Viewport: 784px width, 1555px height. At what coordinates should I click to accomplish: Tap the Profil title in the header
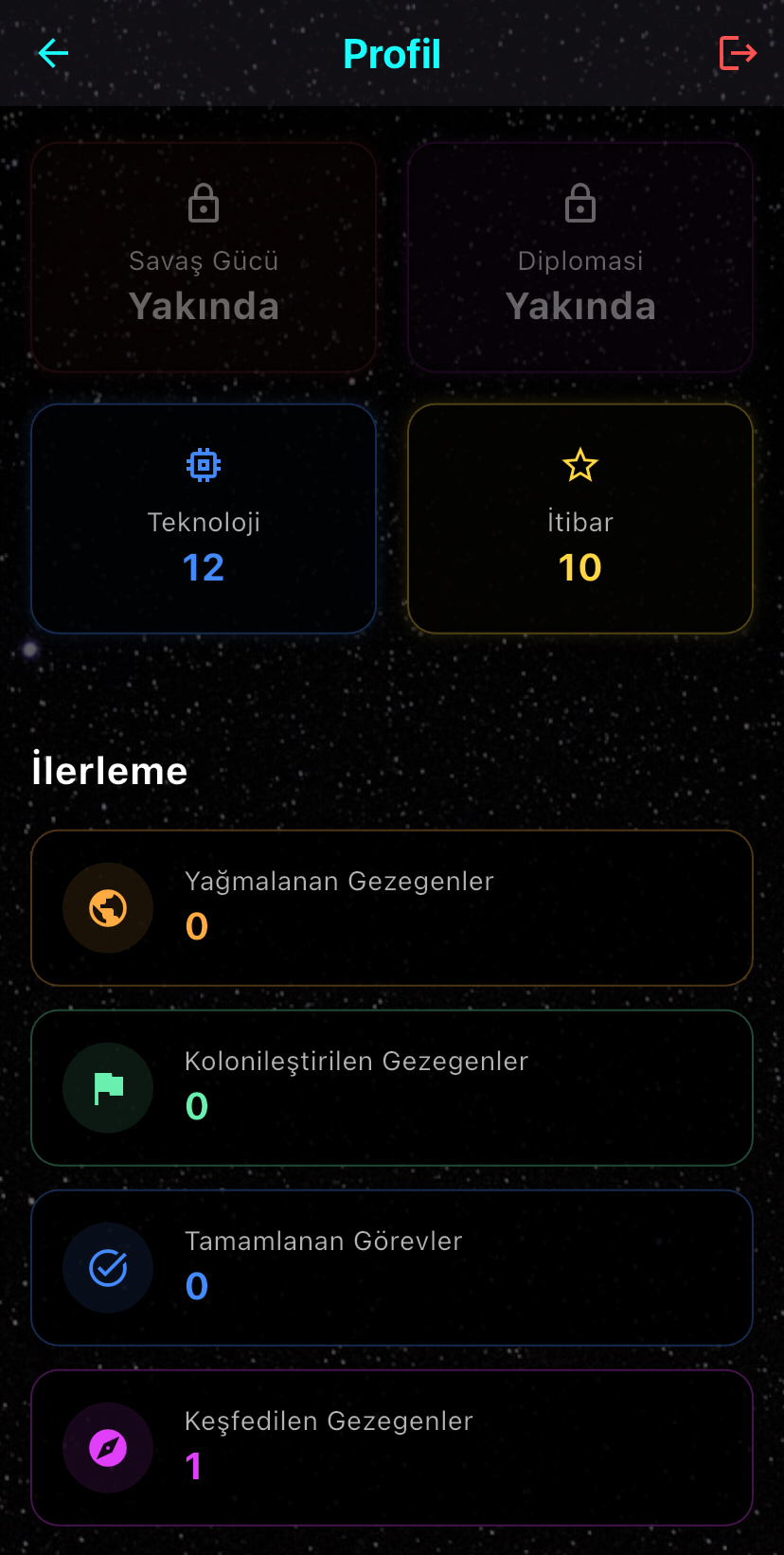pyautogui.click(x=392, y=53)
